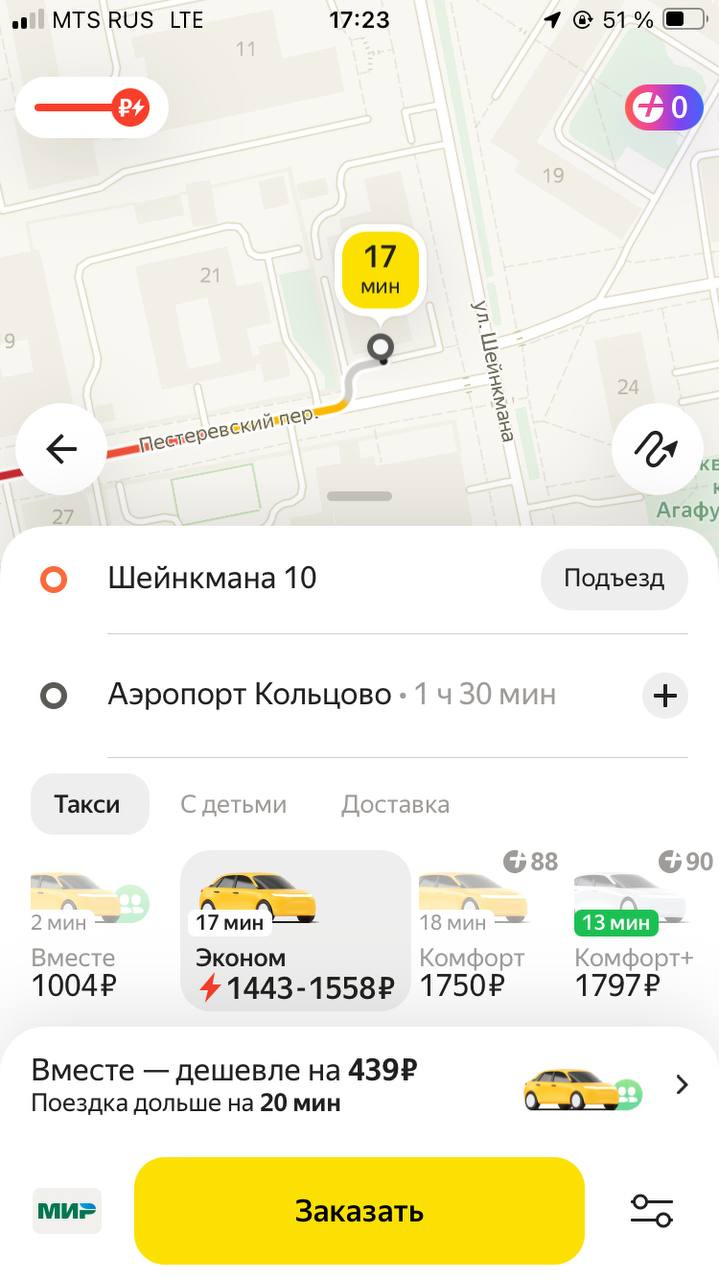Screen dimensions: 719x1280
Task: Add a stop with the plus icon
Action: pyautogui.click(x=665, y=695)
